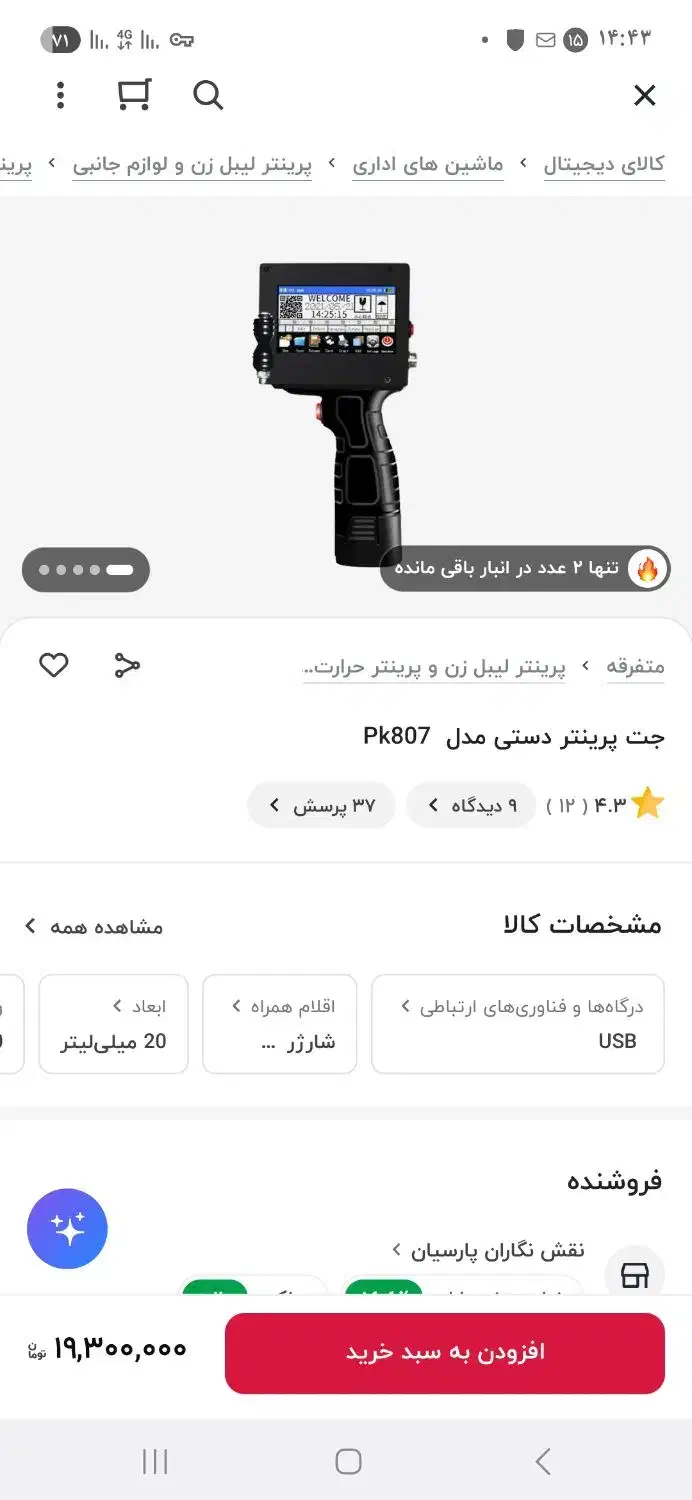The width and height of the screenshot is (692, 1500).
Task: Open the ۳۷ پرسش questions chip
Action: click(x=322, y=805)
